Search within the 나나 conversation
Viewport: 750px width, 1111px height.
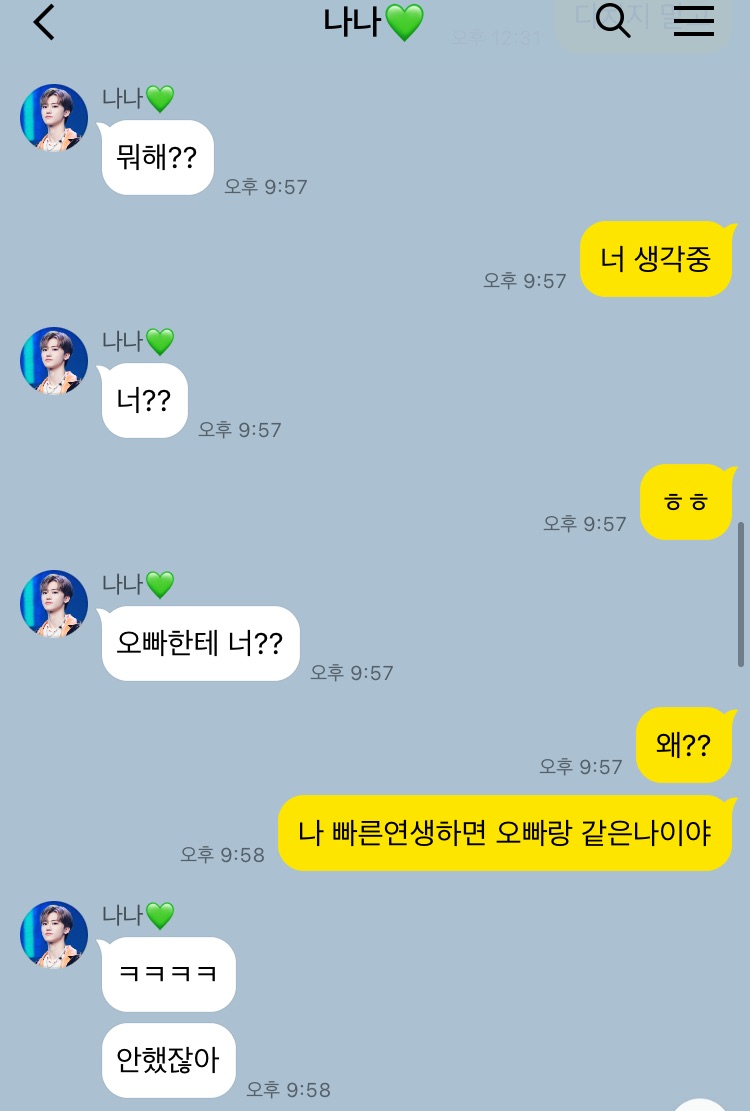612,21
